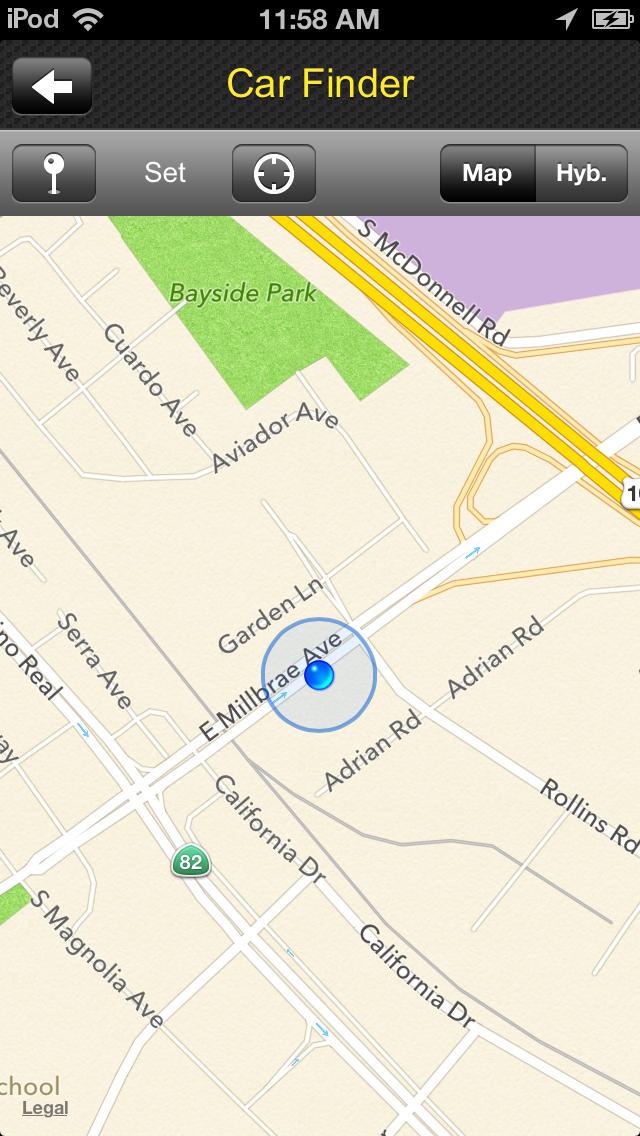
Task: Go back using the arrow button
Action: pyautogui.click(x=51, y=86)
